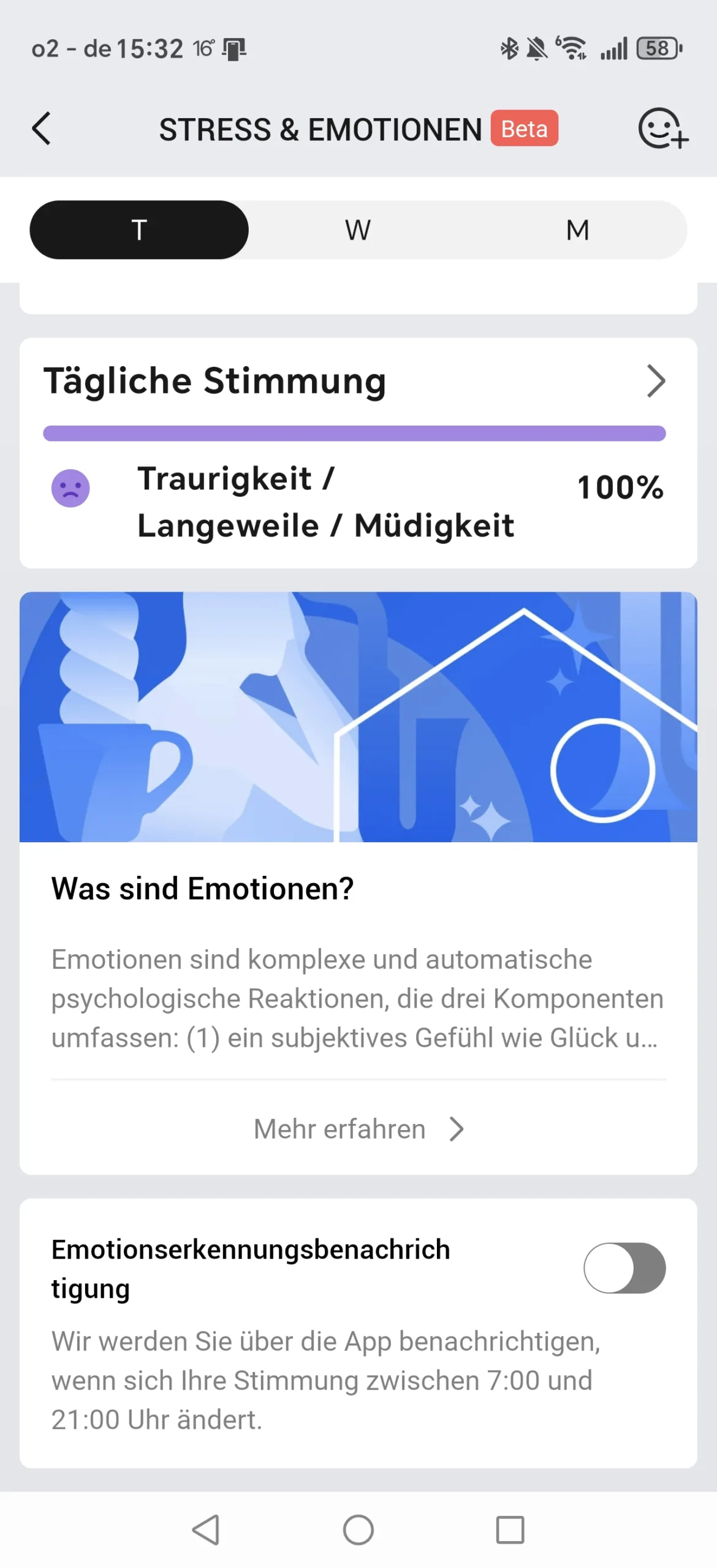The width and height of the screenshot is (717, 1568).
Task: Add a mood entry via smiley icon
Action: tap(662, 129)
